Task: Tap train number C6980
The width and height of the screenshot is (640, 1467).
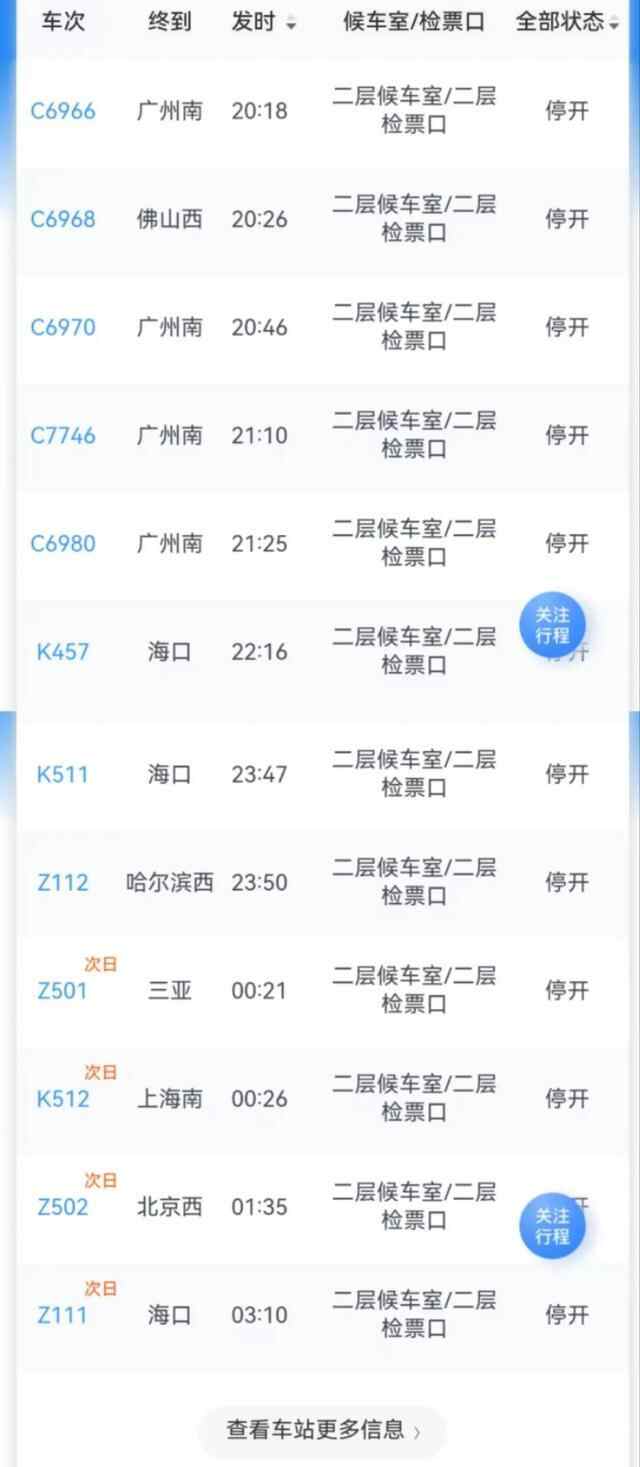Action: tap(63, 543)
